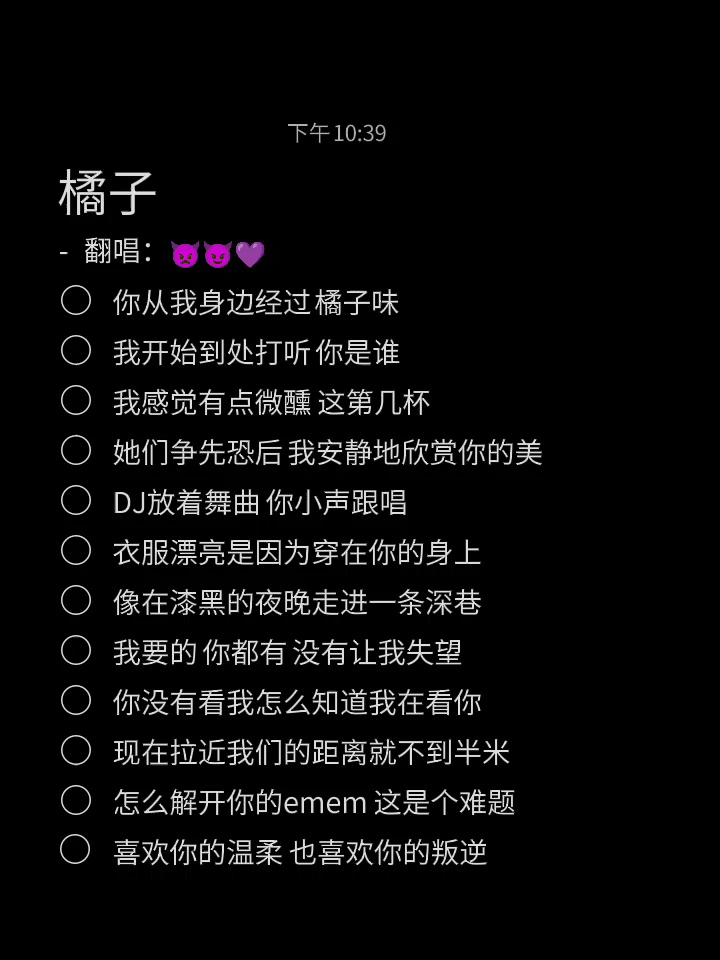Mark 喜欢你的温柔 也喜欢你的叛逆 done
Image resolution: width=720 pixels, height=960 pixels.
(x=76, y=851)
